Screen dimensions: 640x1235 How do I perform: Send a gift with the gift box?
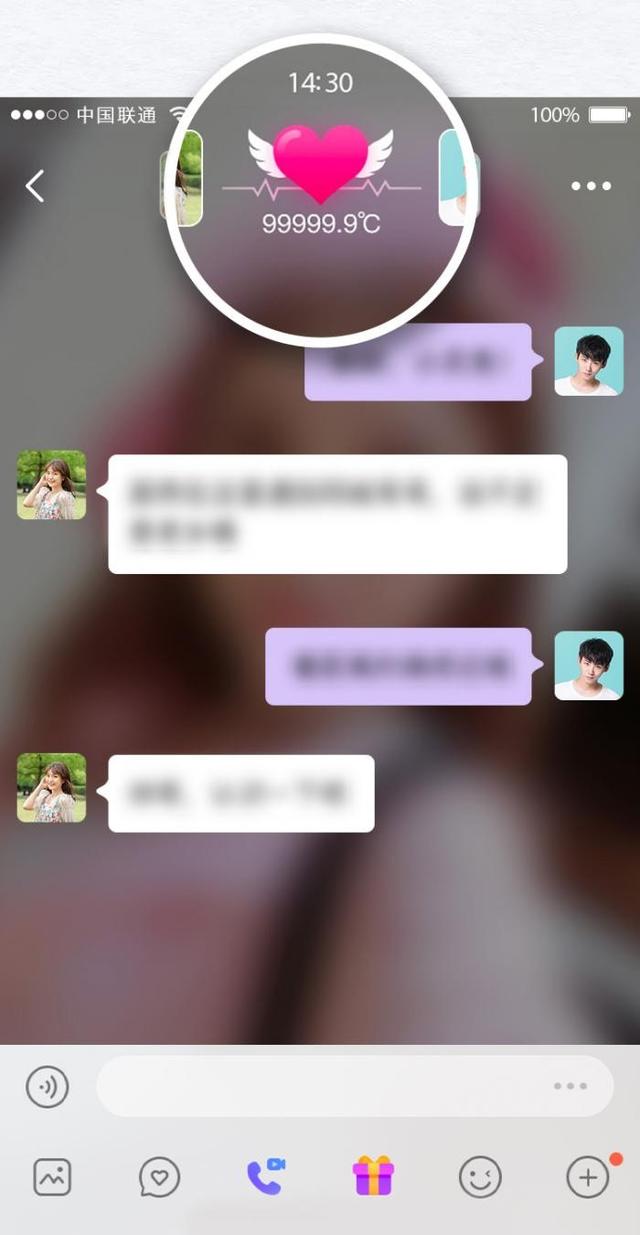pos(373,1176)
